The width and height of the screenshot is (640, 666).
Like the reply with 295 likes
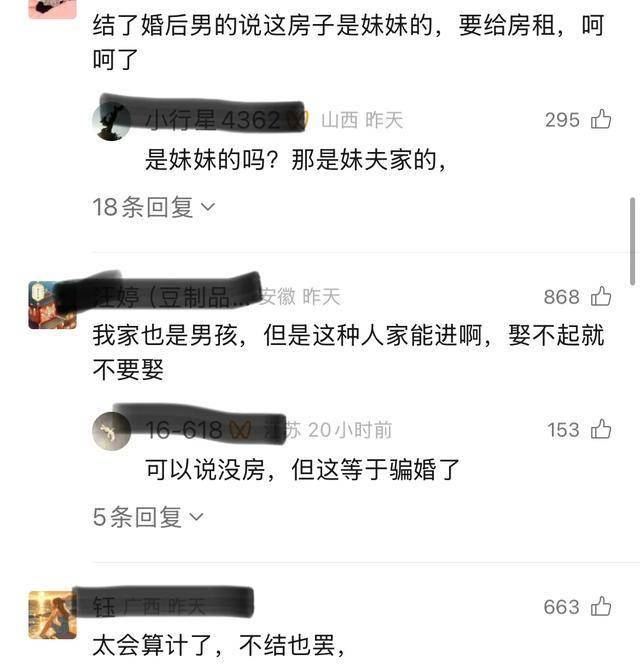click(601, 119)
